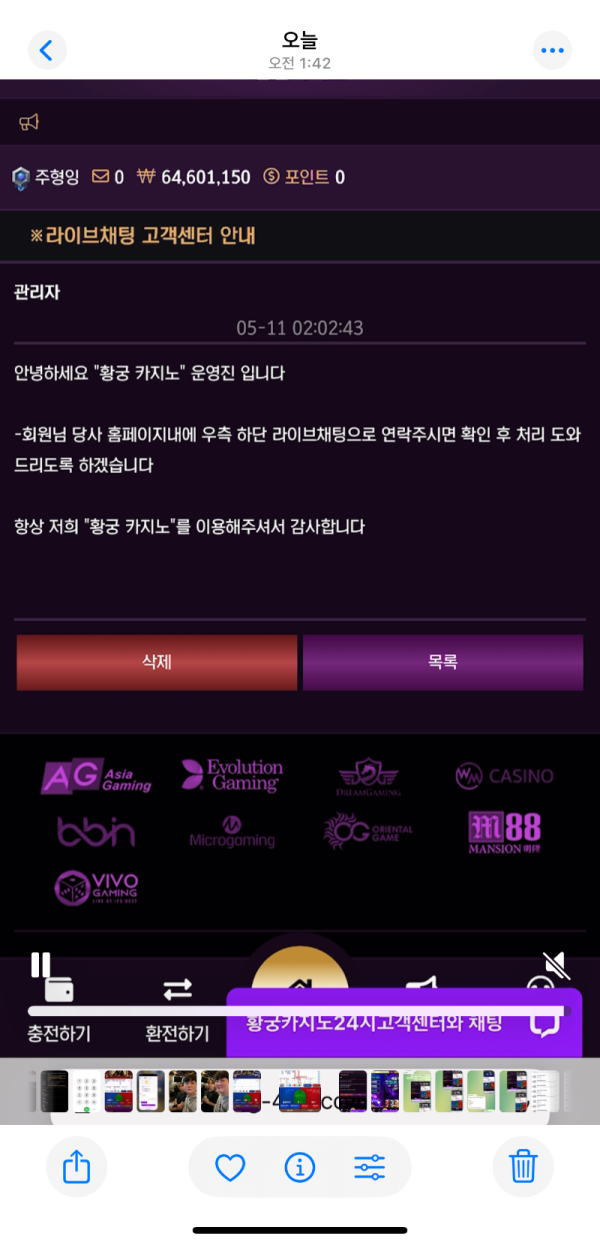Viewport: 600px width, 1245px height.
Task: Open the edit adjustments tool
Action: (369, 1167)
